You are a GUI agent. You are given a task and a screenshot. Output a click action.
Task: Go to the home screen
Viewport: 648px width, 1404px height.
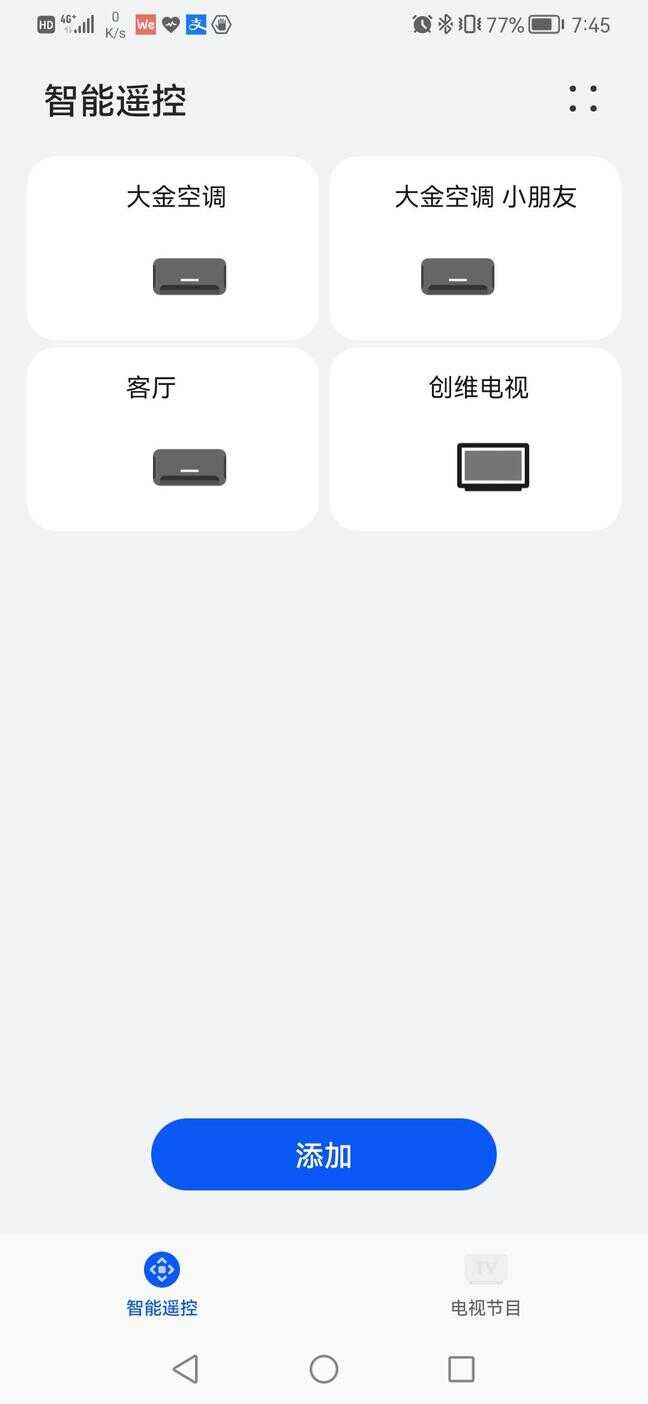[324, 1369]
